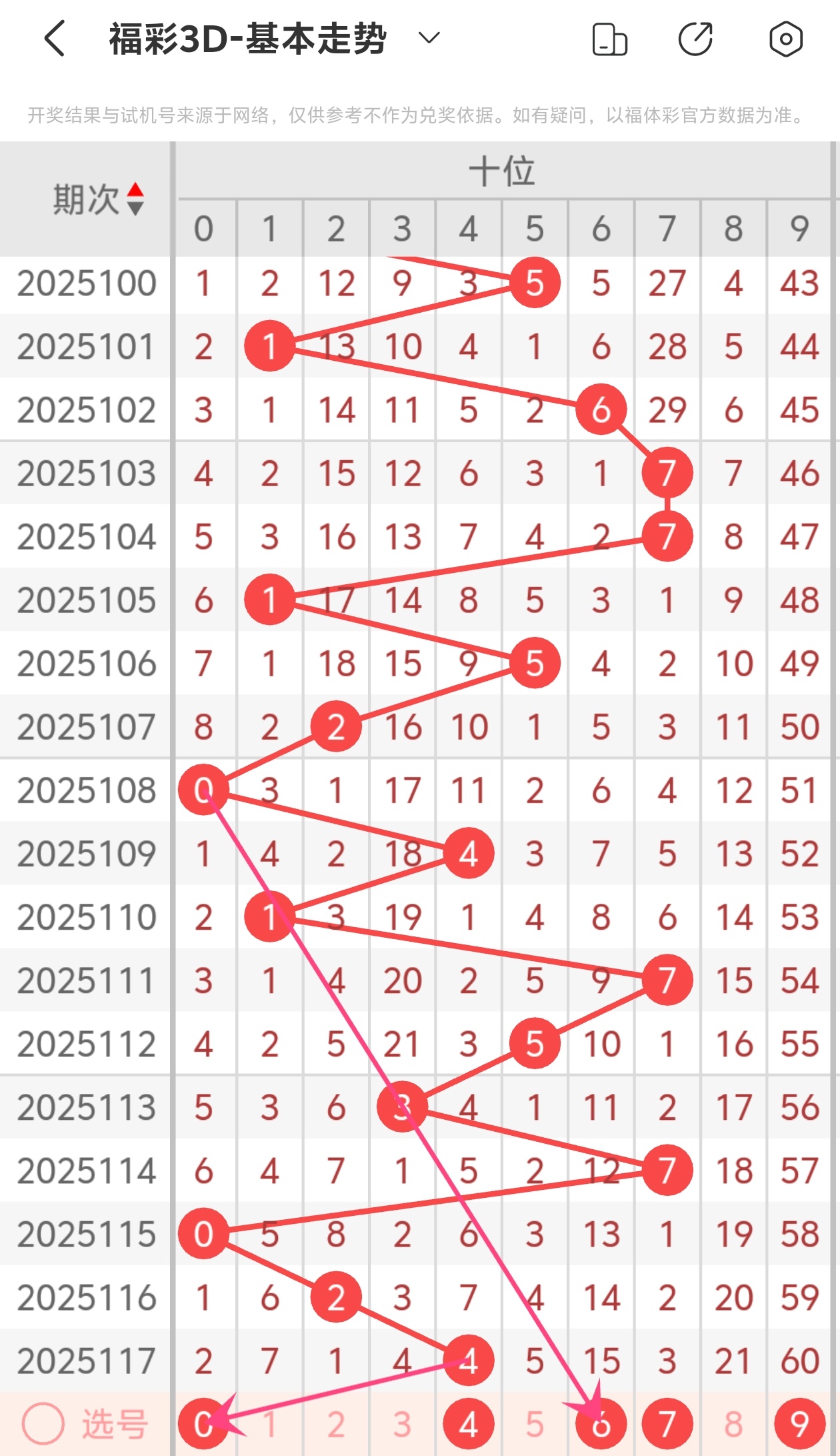Deselect number 9 in selection row
The height and width of the screenshot is (1456, 840).
point(800,1424)
